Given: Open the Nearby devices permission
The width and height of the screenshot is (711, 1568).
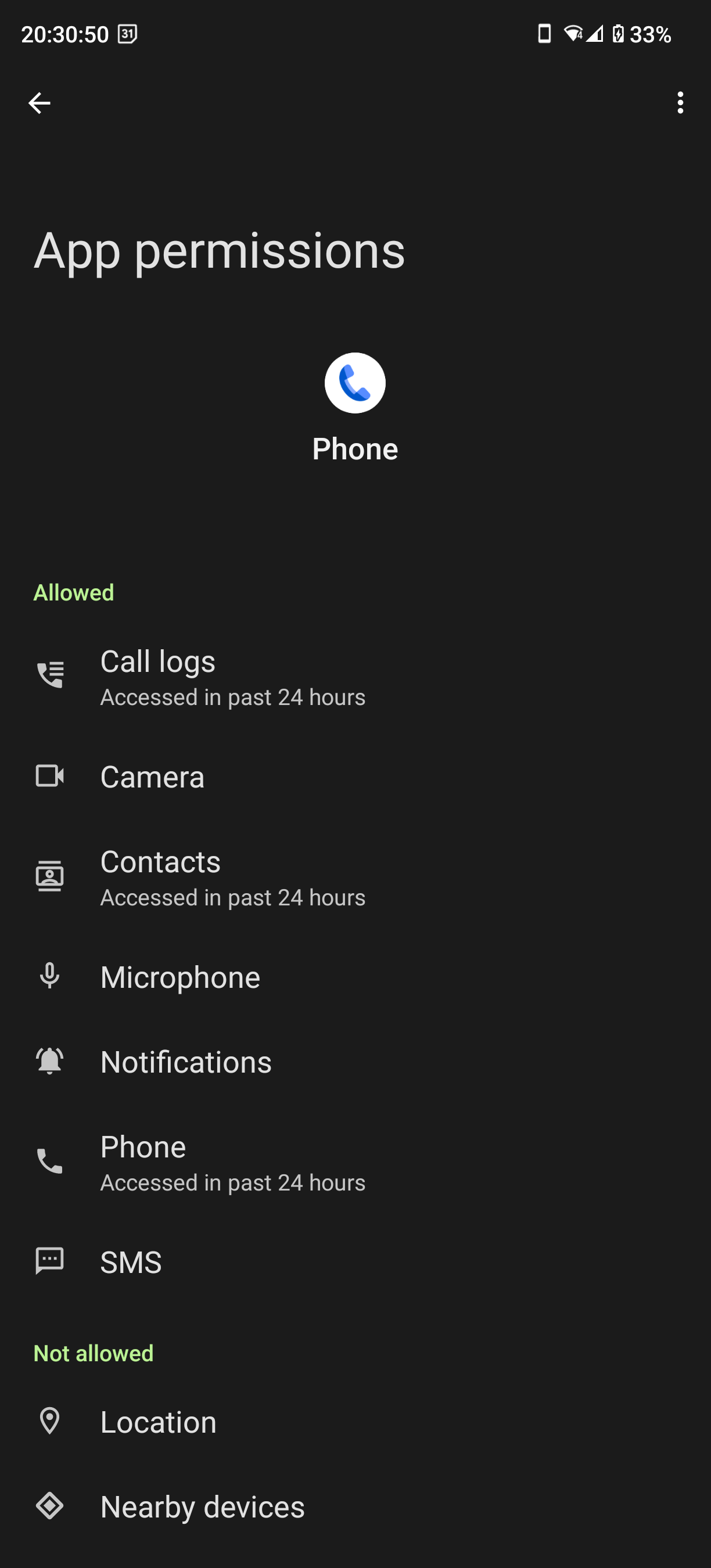Looking at the screenshot, I should [355, 1507].
